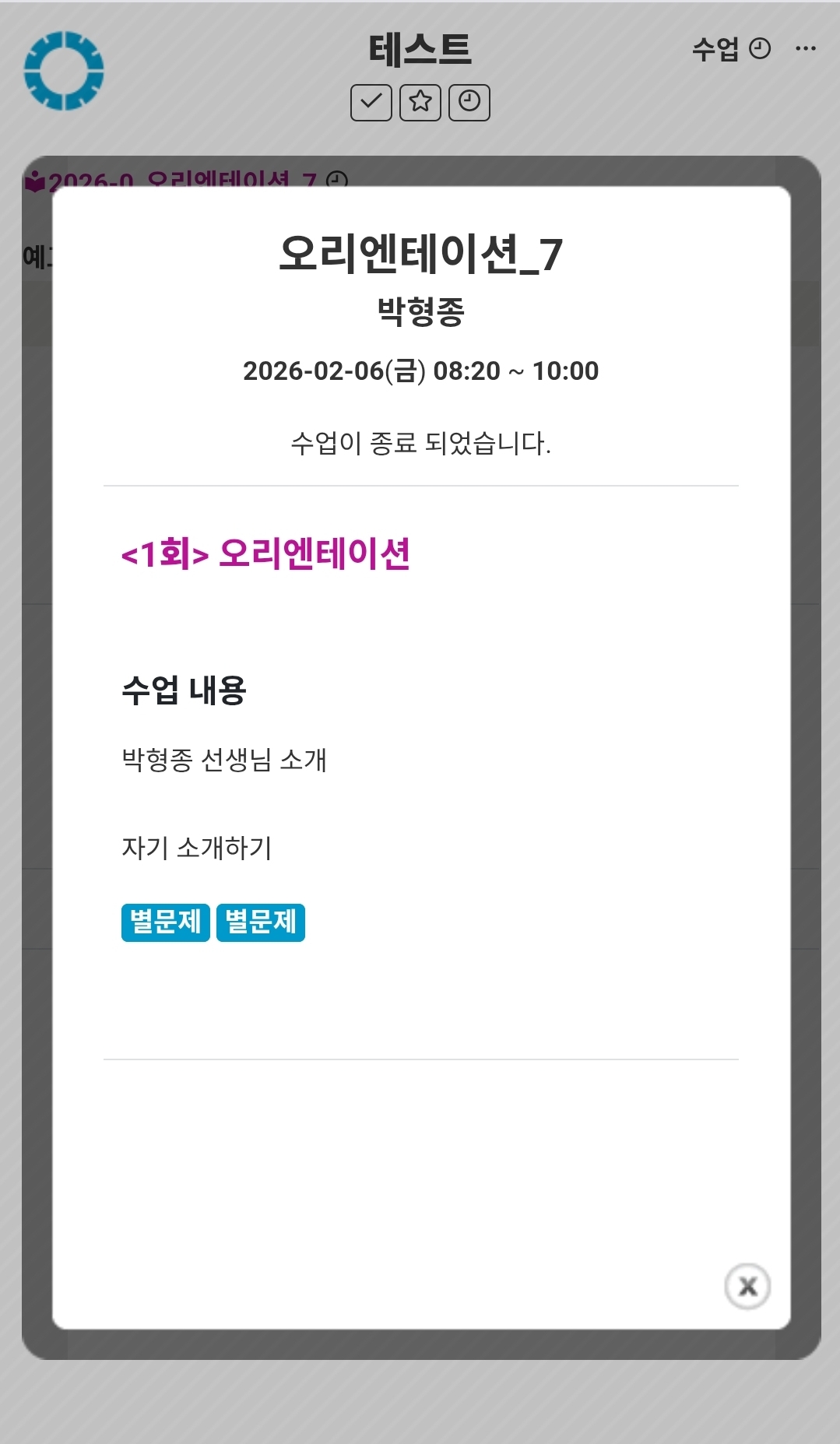Image resolution: width=840 pixels, height=1444 pixels.
Task: Open the three-dot overflow menu
Action: [805, 49]
